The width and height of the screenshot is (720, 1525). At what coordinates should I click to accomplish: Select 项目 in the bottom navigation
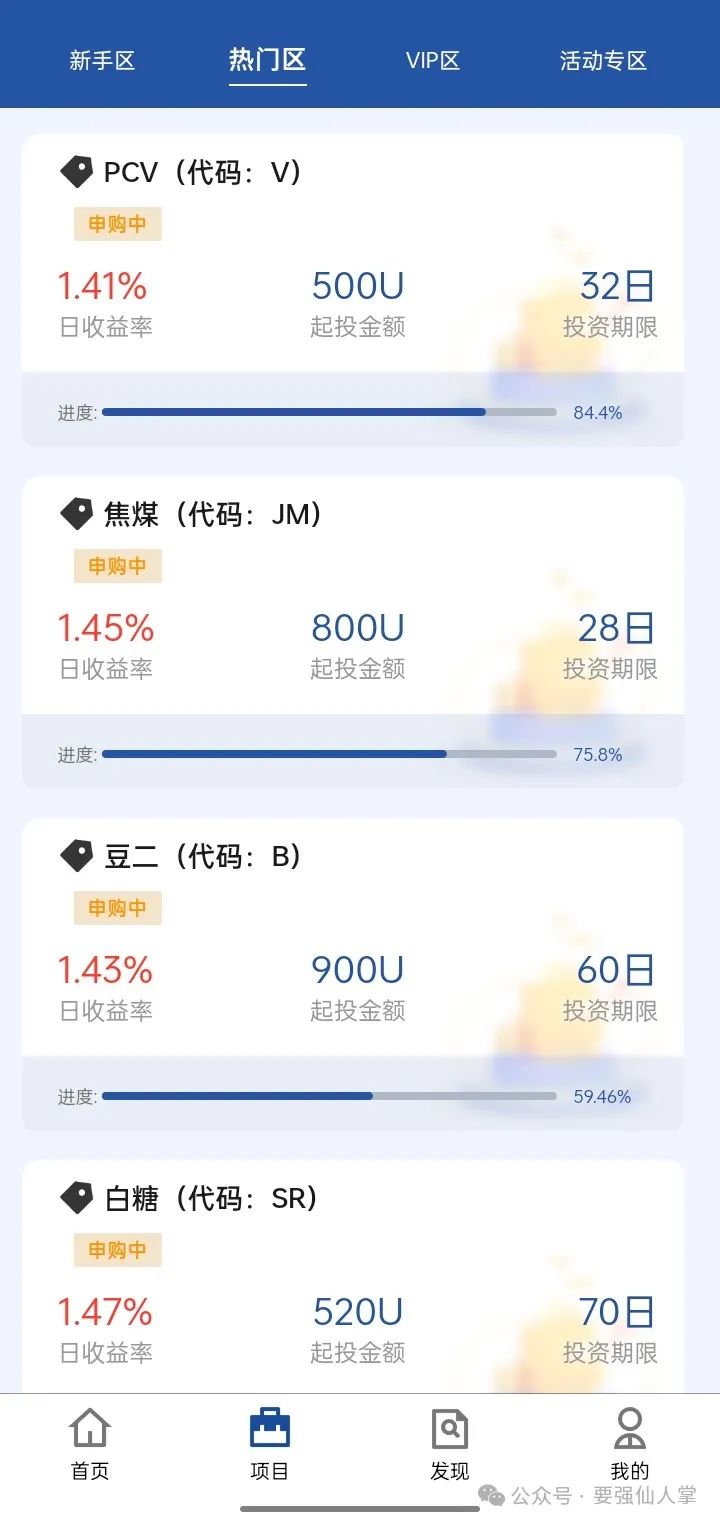point(269,1443)
